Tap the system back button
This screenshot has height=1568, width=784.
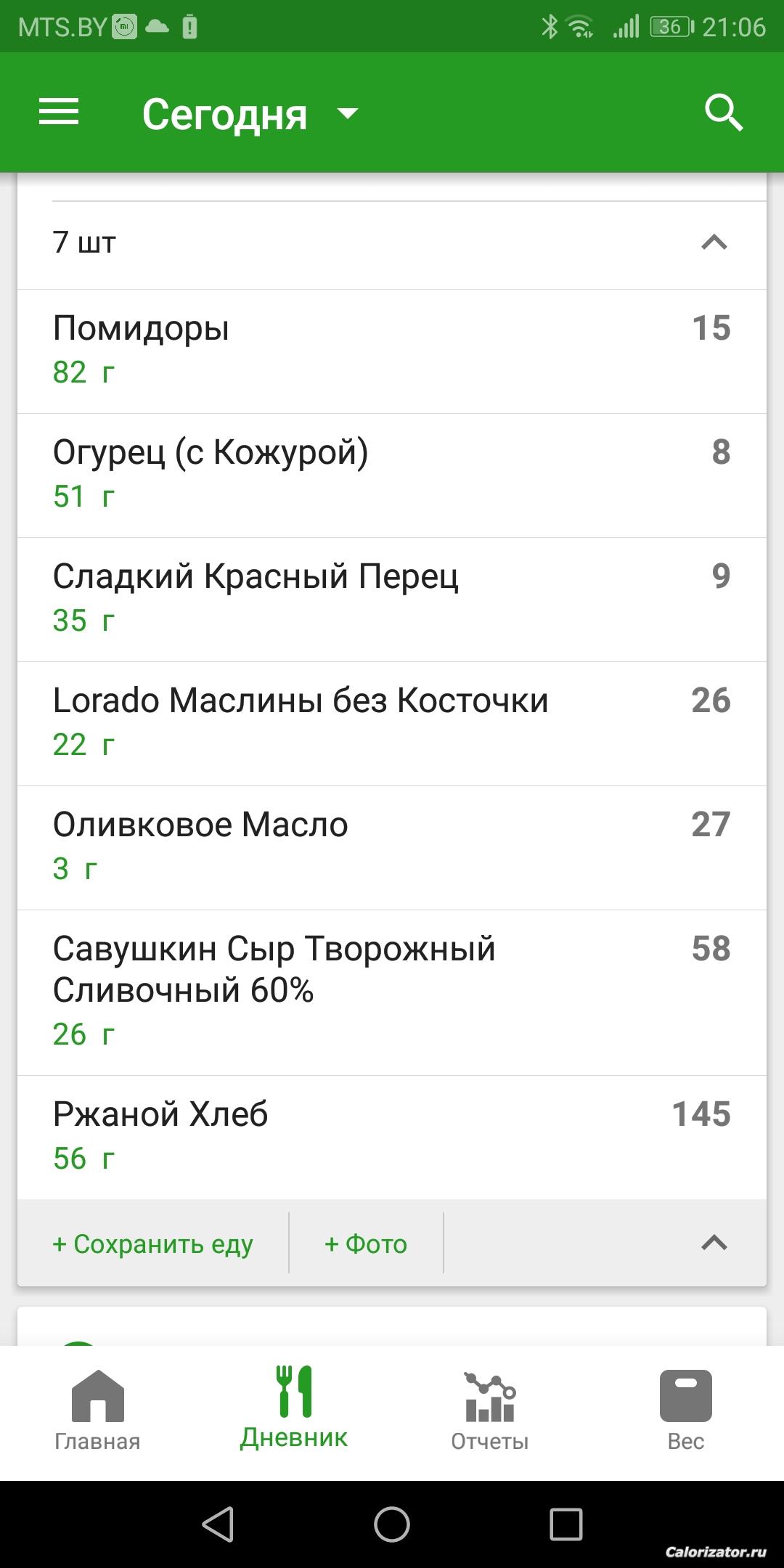218,1524
